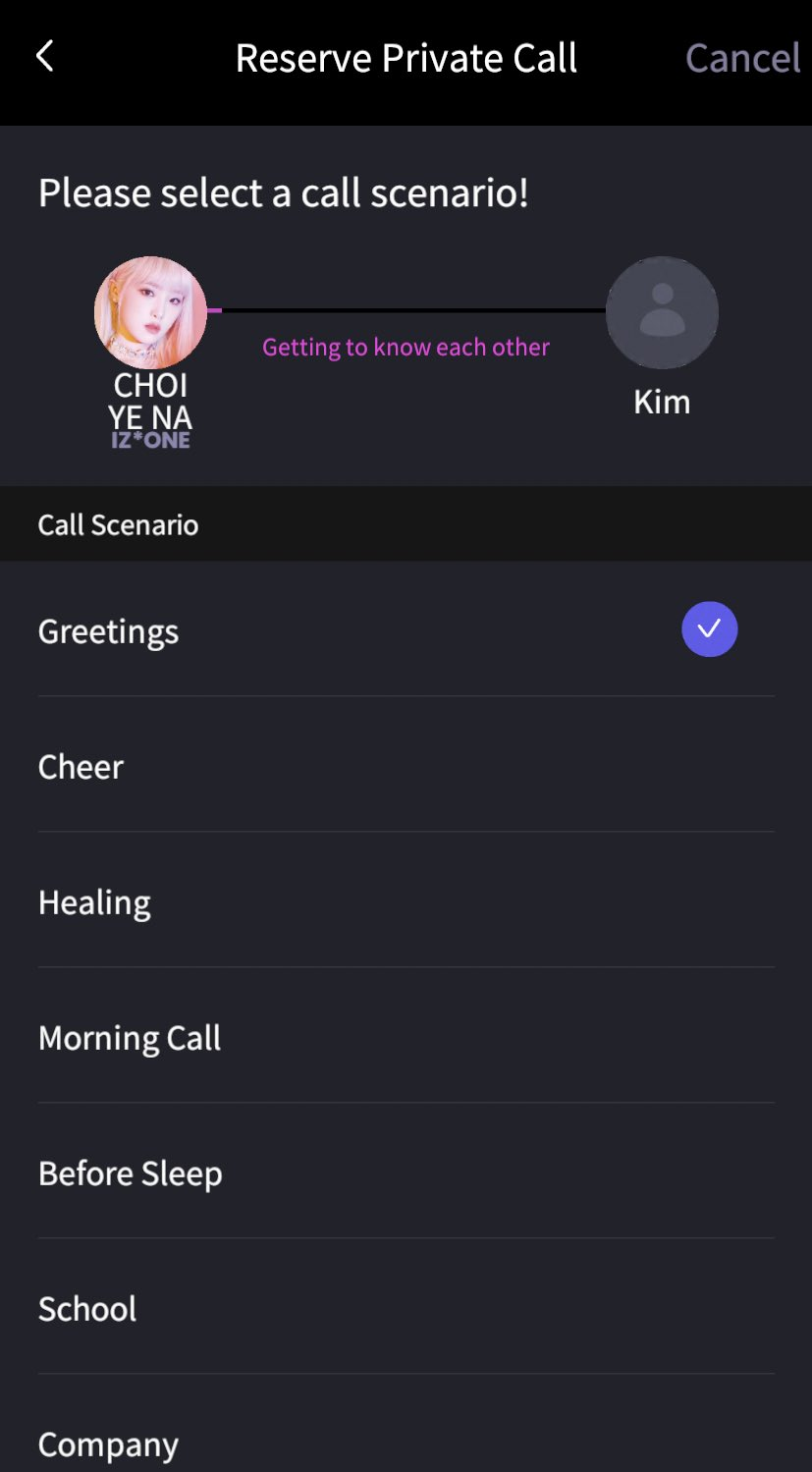Pick the Healing scenario
This screenshot has height=1472, width=812.
tap(406, 900)
